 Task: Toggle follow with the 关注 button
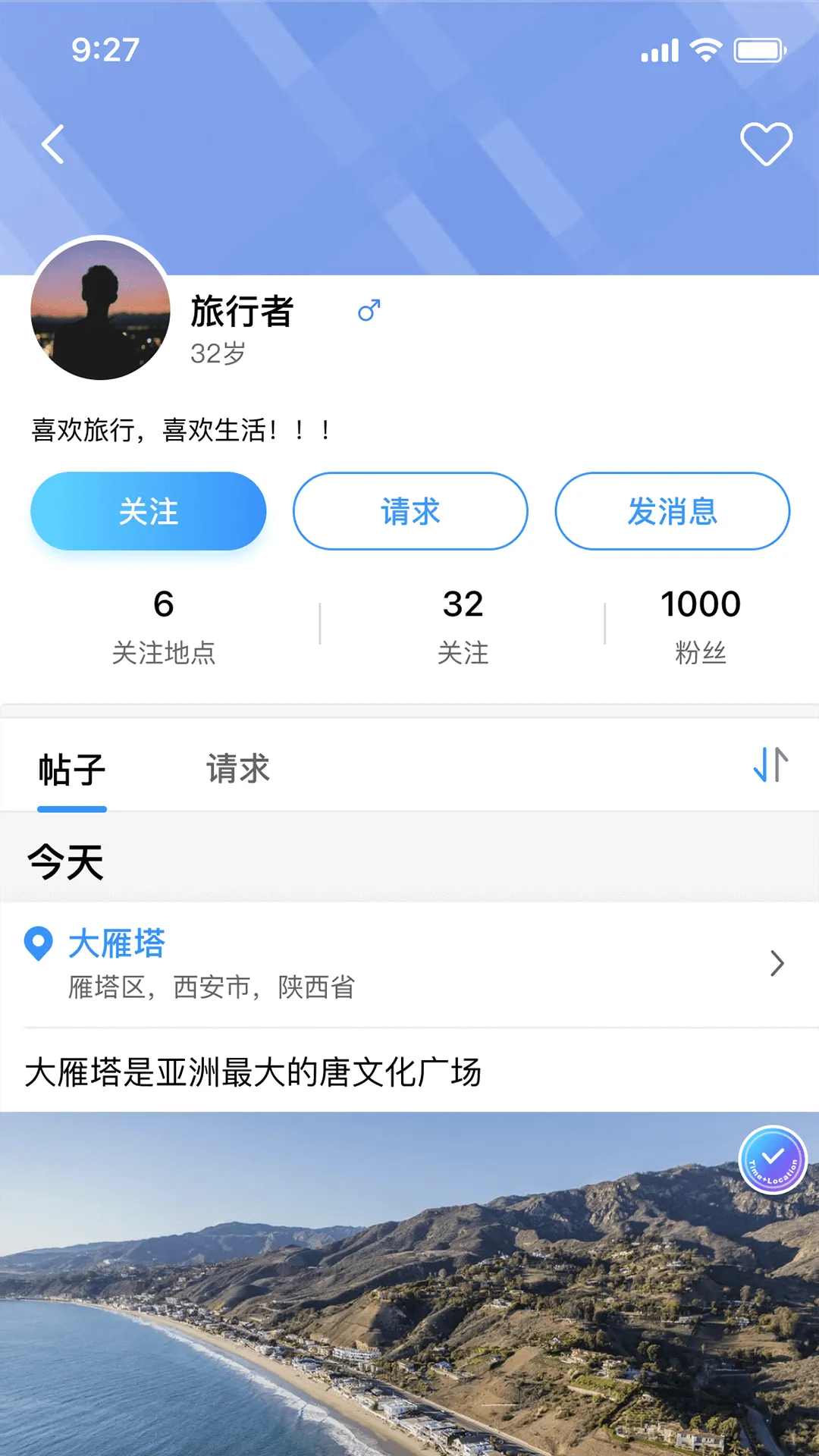pyautogui.click(x=149, y=511)
